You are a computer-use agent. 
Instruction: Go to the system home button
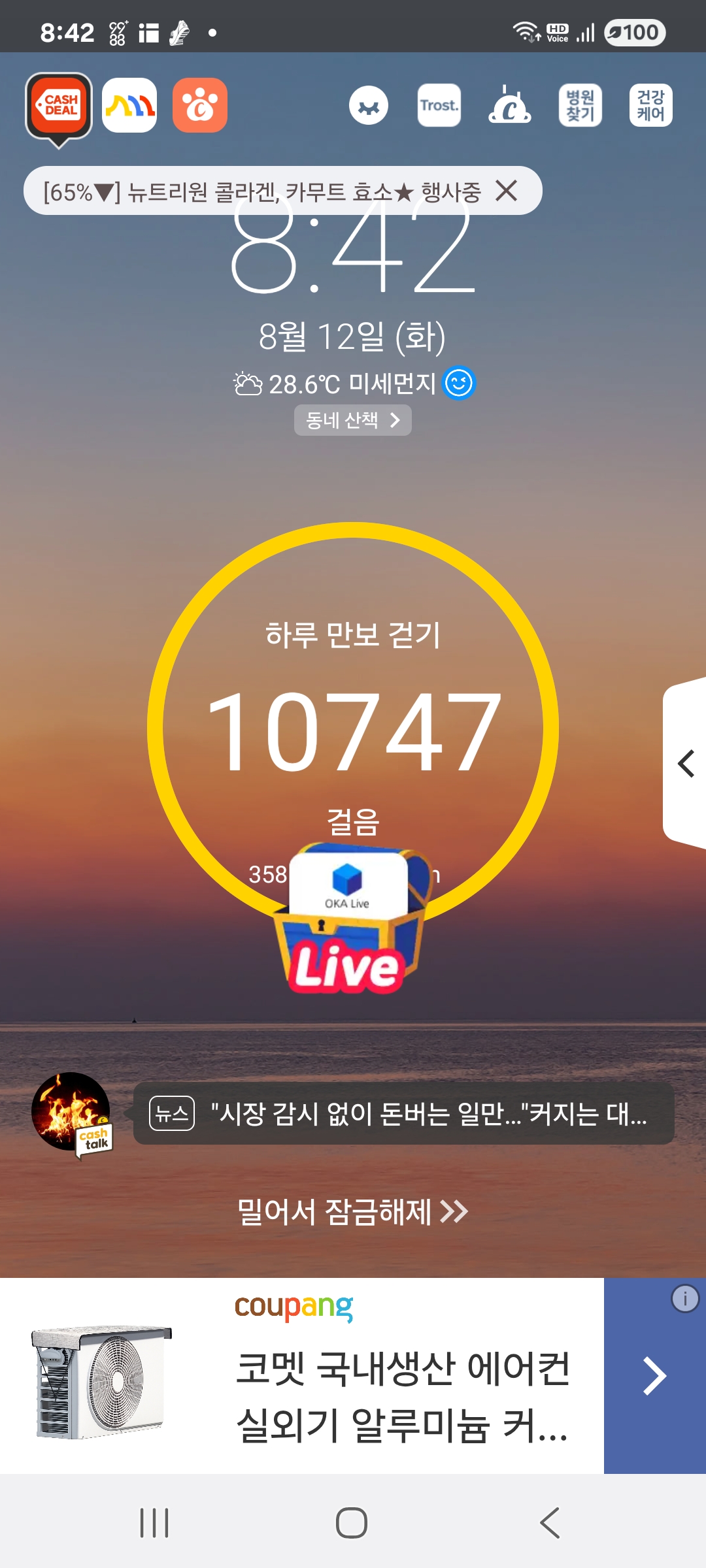(352, 1523)
